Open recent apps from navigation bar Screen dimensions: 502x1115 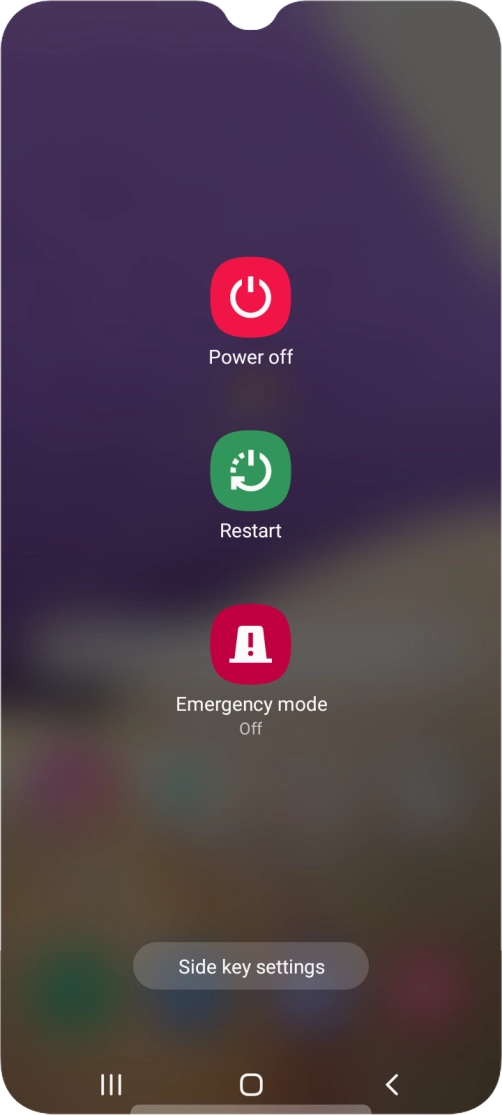point(111,1084)
